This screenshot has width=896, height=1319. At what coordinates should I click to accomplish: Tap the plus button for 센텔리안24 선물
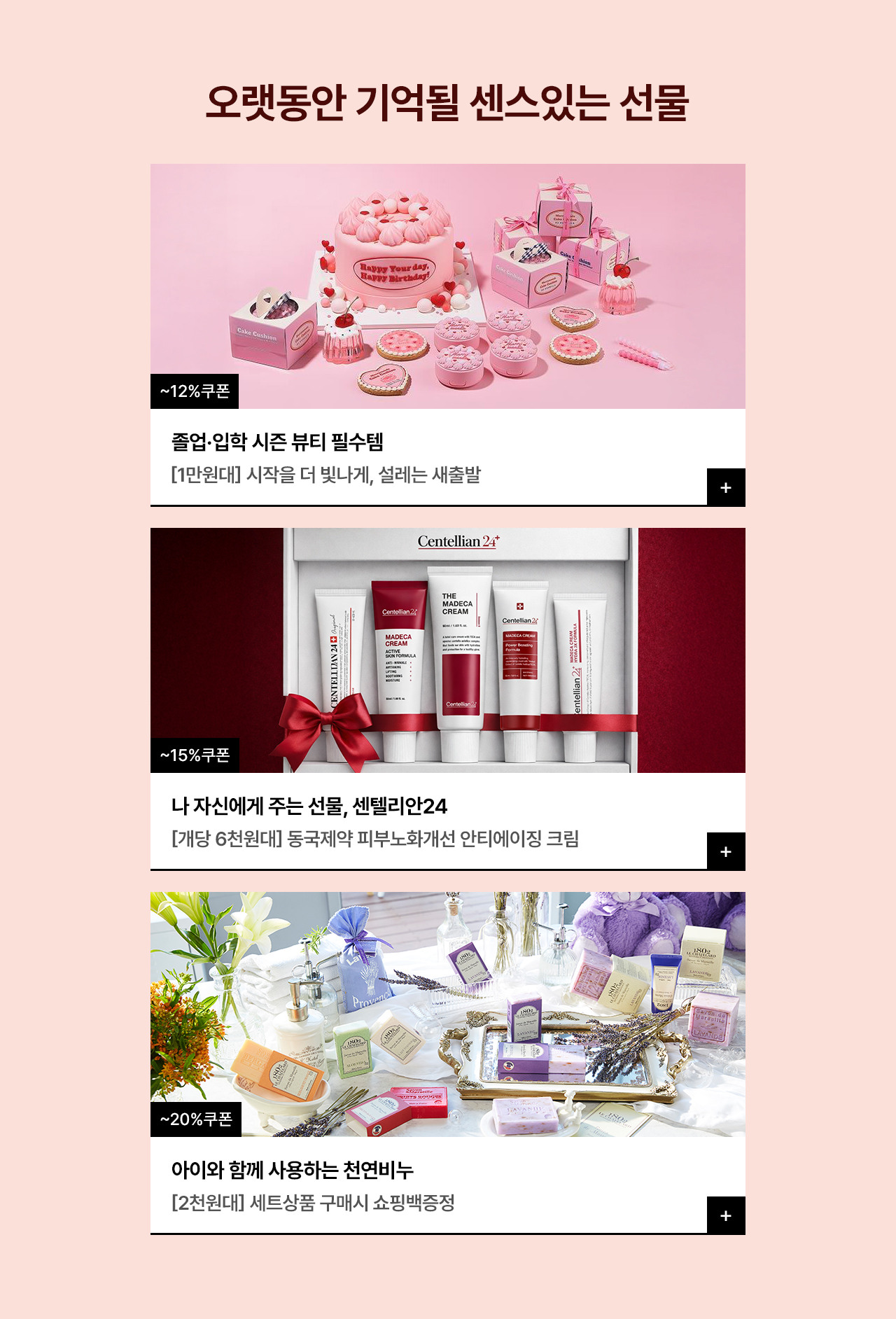tap(726, 851)
